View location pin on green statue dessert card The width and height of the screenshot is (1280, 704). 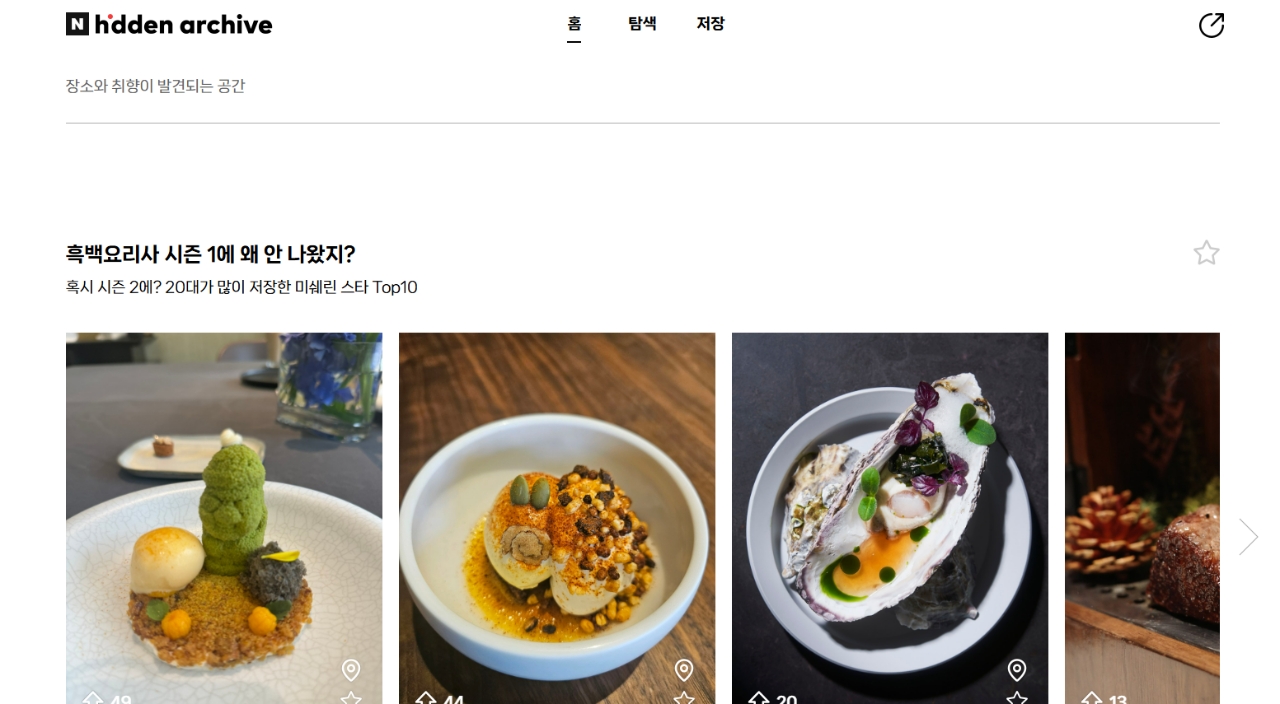pyautogui.click(x=351, y=670)
